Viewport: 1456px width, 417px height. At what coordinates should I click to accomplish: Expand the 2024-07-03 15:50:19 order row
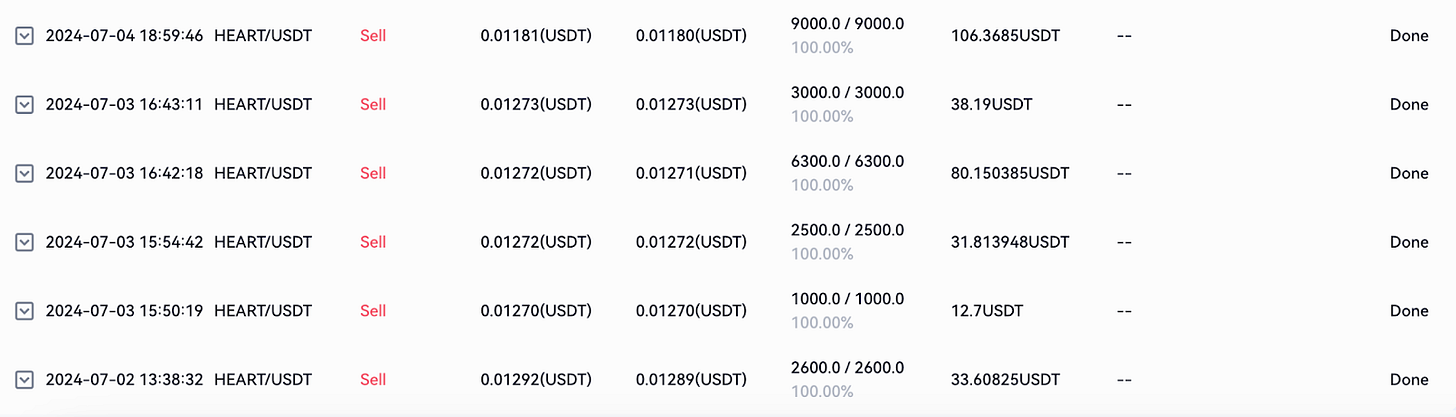pyautogui.click(x=25, y=311)
